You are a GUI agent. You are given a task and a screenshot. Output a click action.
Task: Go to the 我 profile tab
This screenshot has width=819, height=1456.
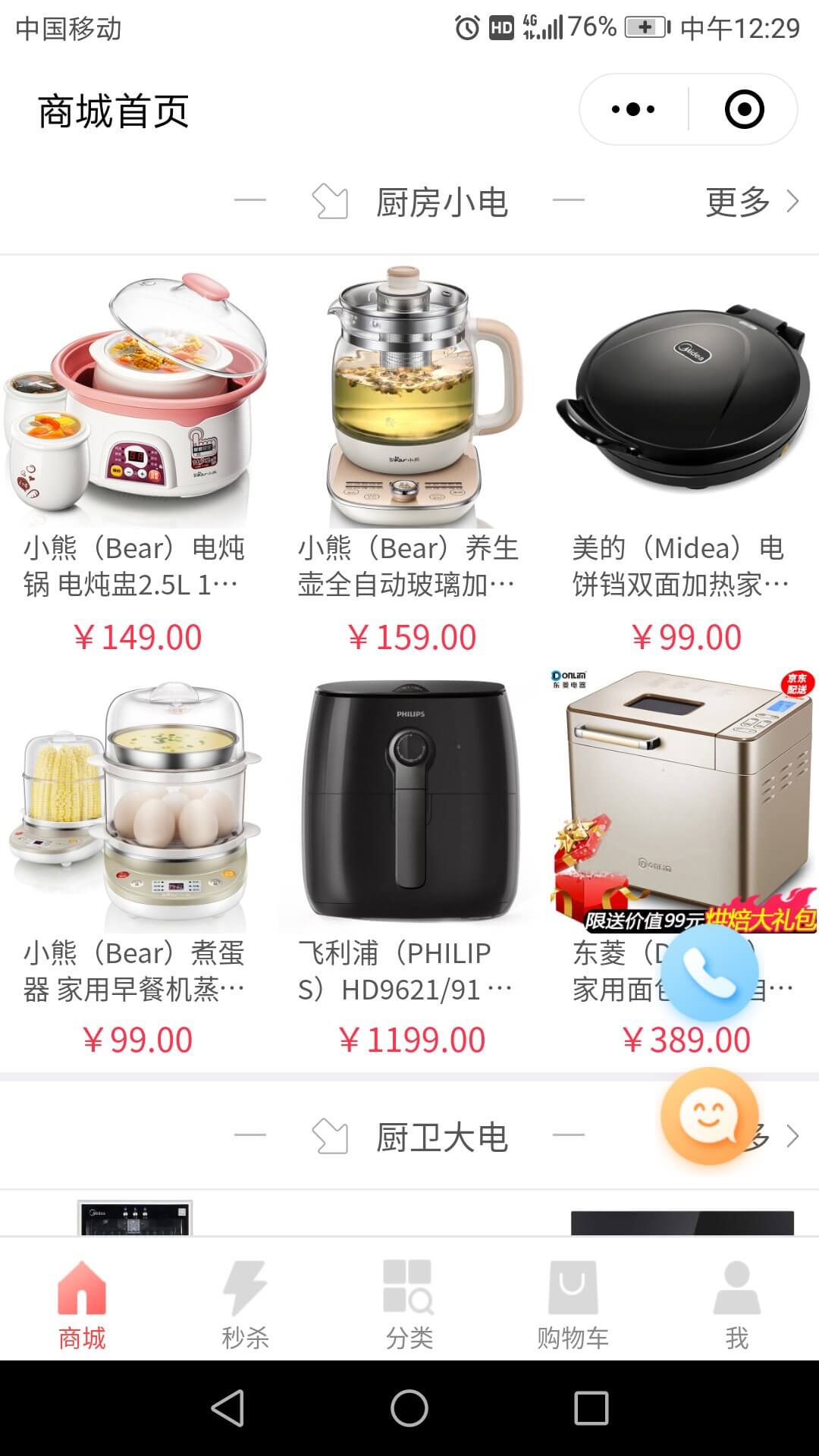pyautogui.click(x=736, y=1305)
